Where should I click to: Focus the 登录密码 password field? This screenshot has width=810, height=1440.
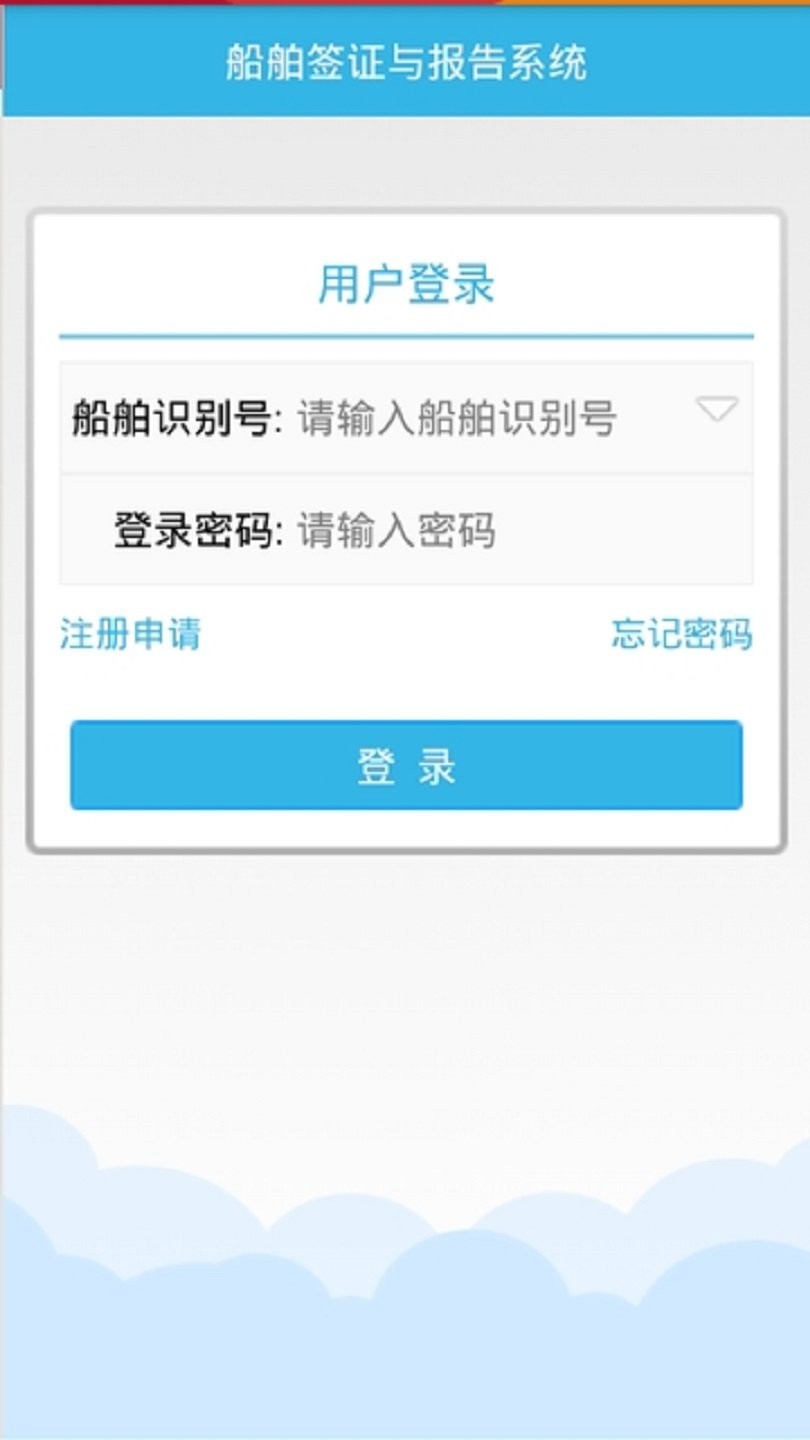[x=520, y=530]
